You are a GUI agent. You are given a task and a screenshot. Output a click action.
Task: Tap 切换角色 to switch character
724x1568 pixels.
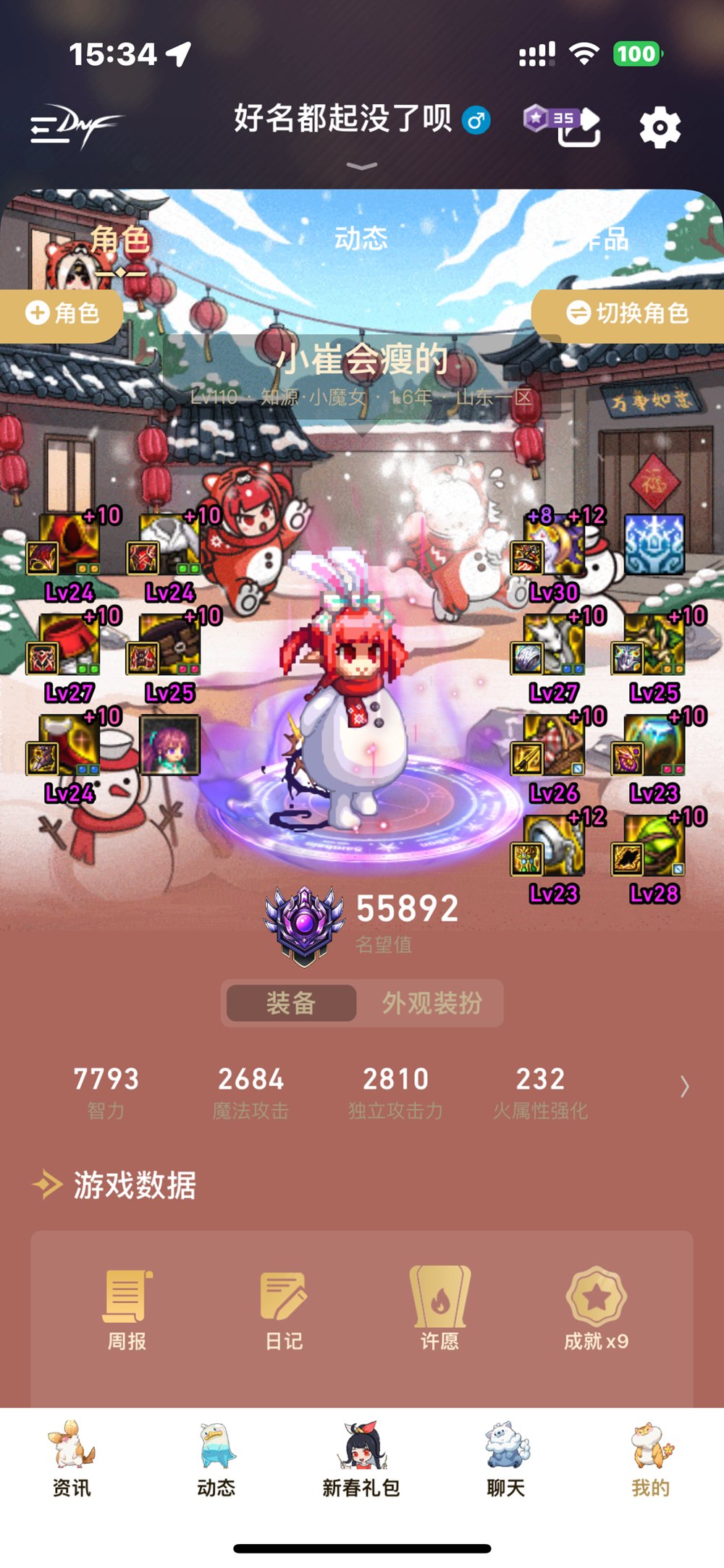pos(628,313)
